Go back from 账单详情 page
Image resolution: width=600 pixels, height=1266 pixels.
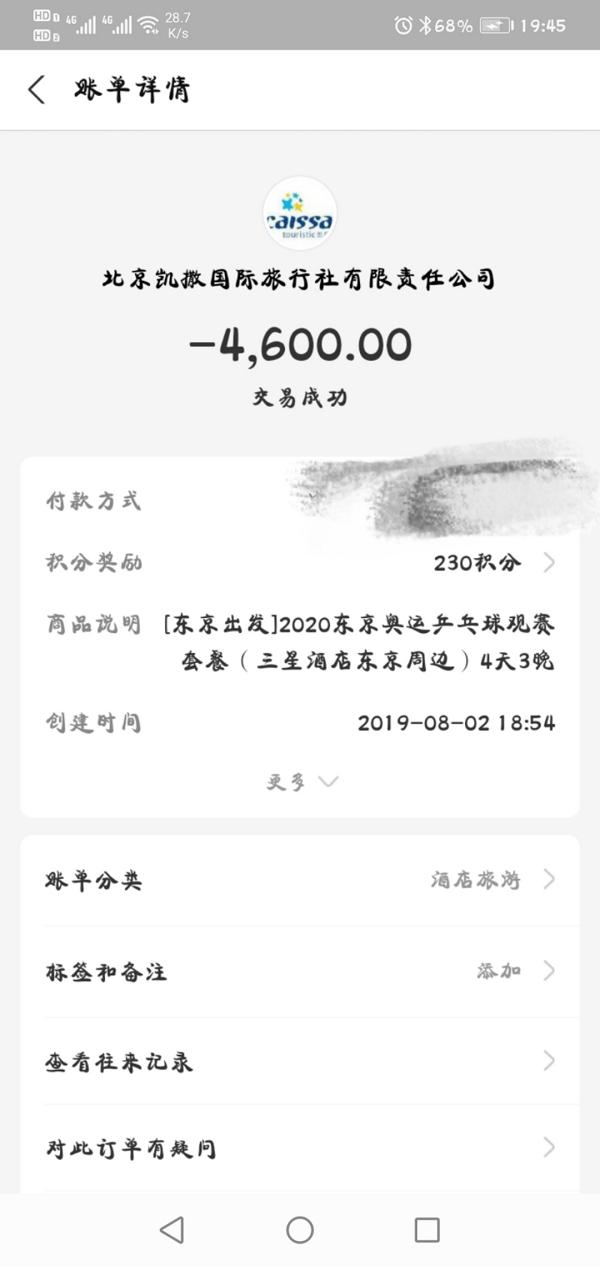[37, 90]
